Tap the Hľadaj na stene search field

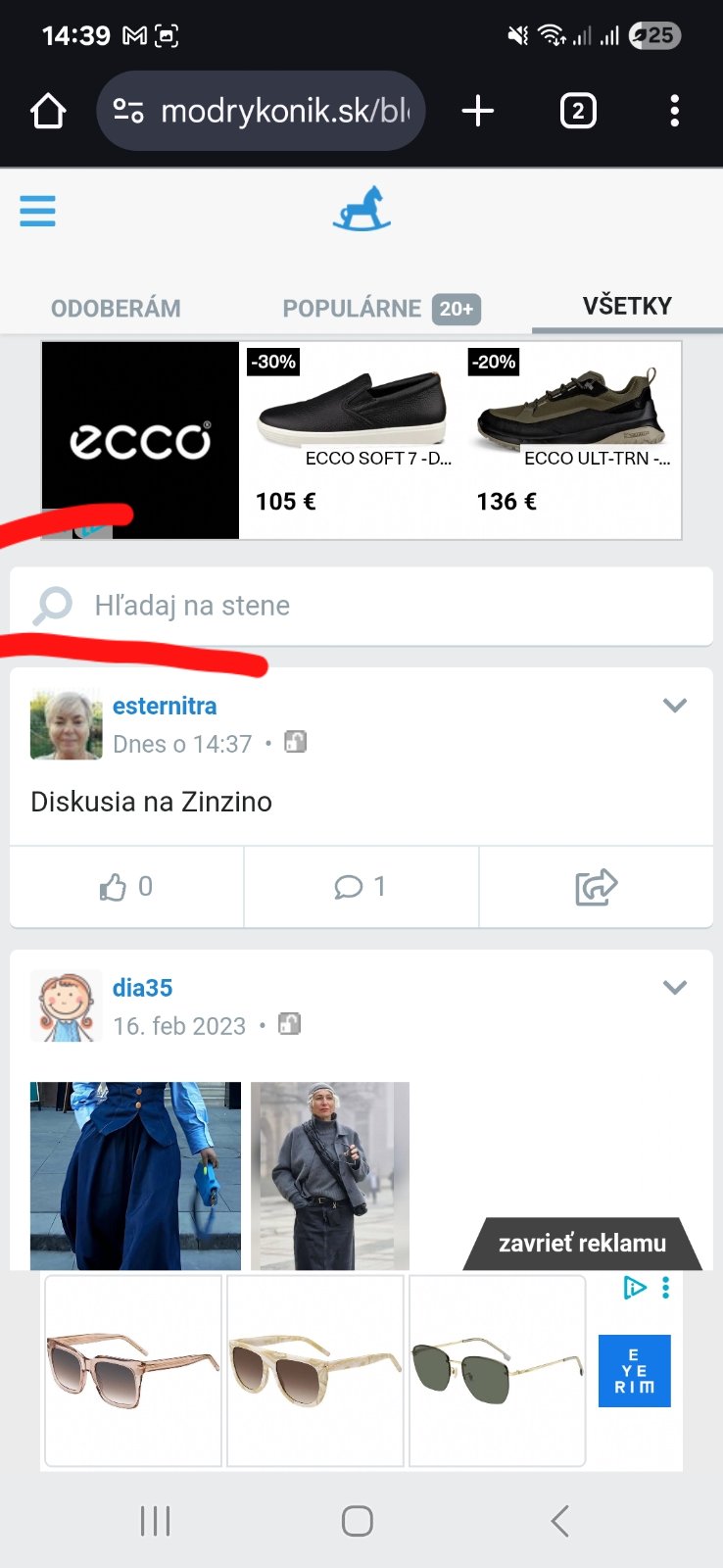pyautogui.click(x=361, y=606)
